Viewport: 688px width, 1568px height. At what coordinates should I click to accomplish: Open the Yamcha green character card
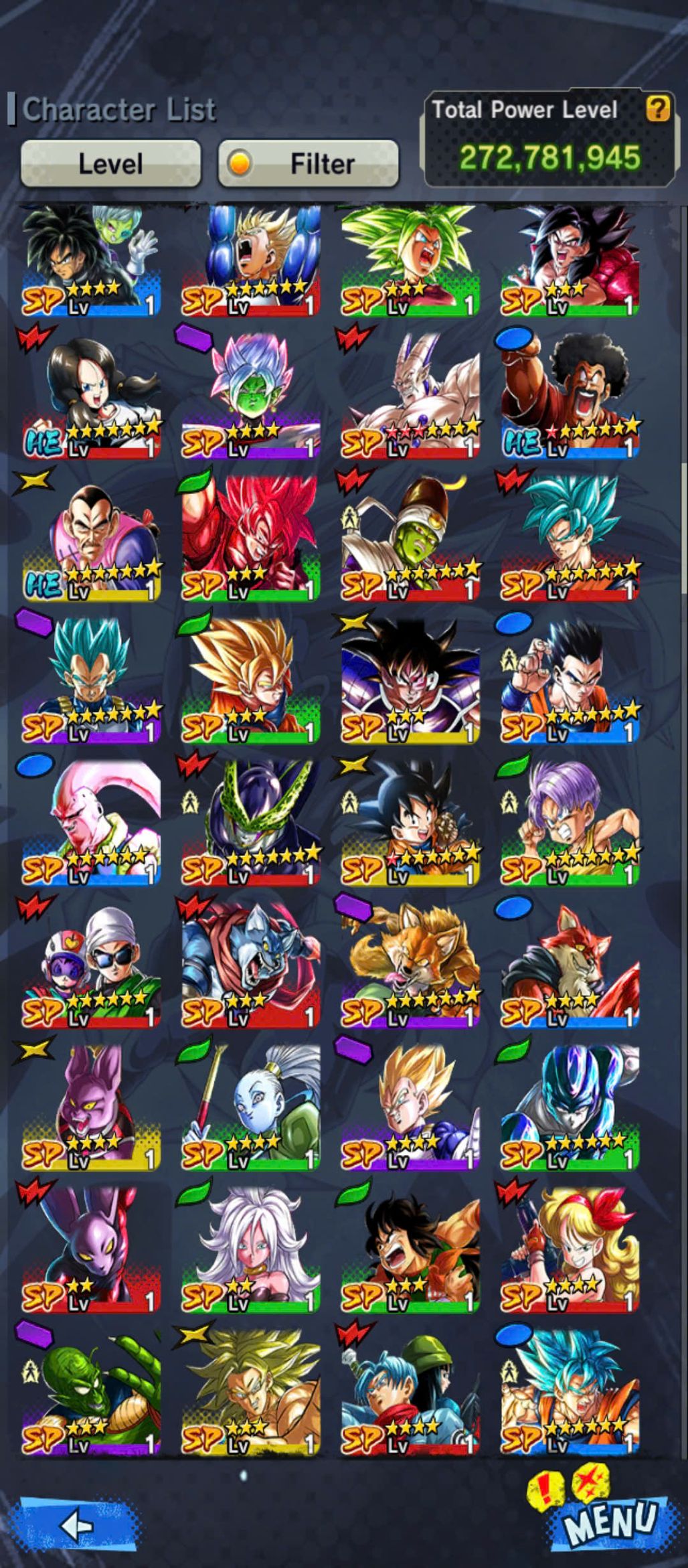click(410, 1248)
